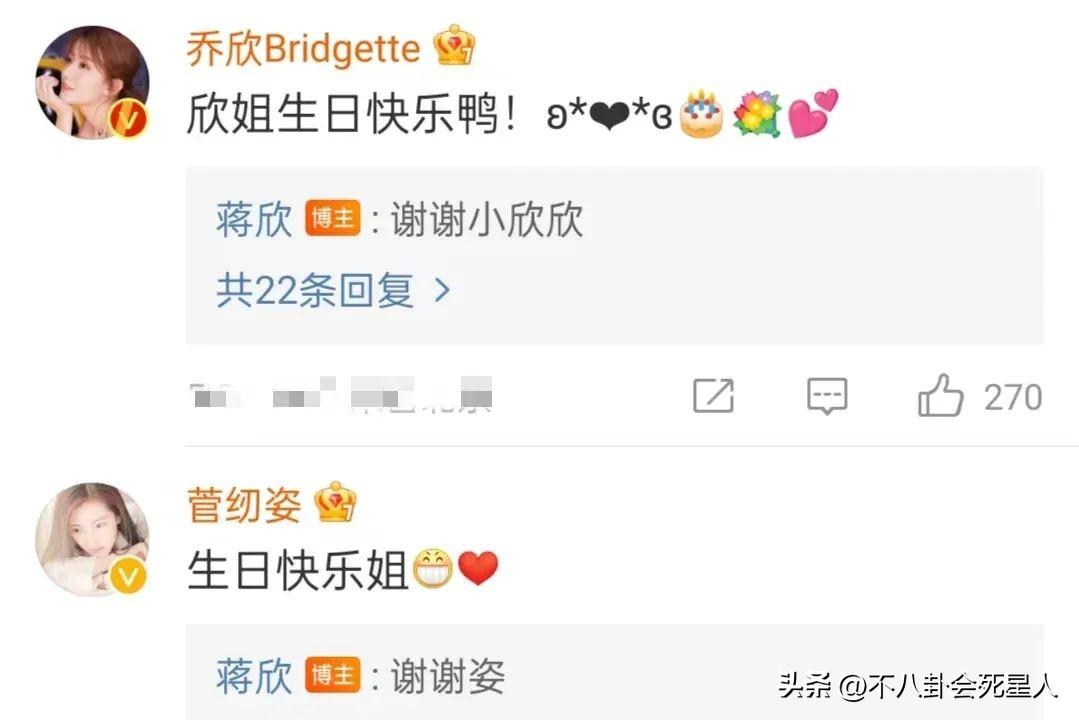Share 乔欣Bridgette's comment
1079x720 pixels.
click(x=713, y=397)
